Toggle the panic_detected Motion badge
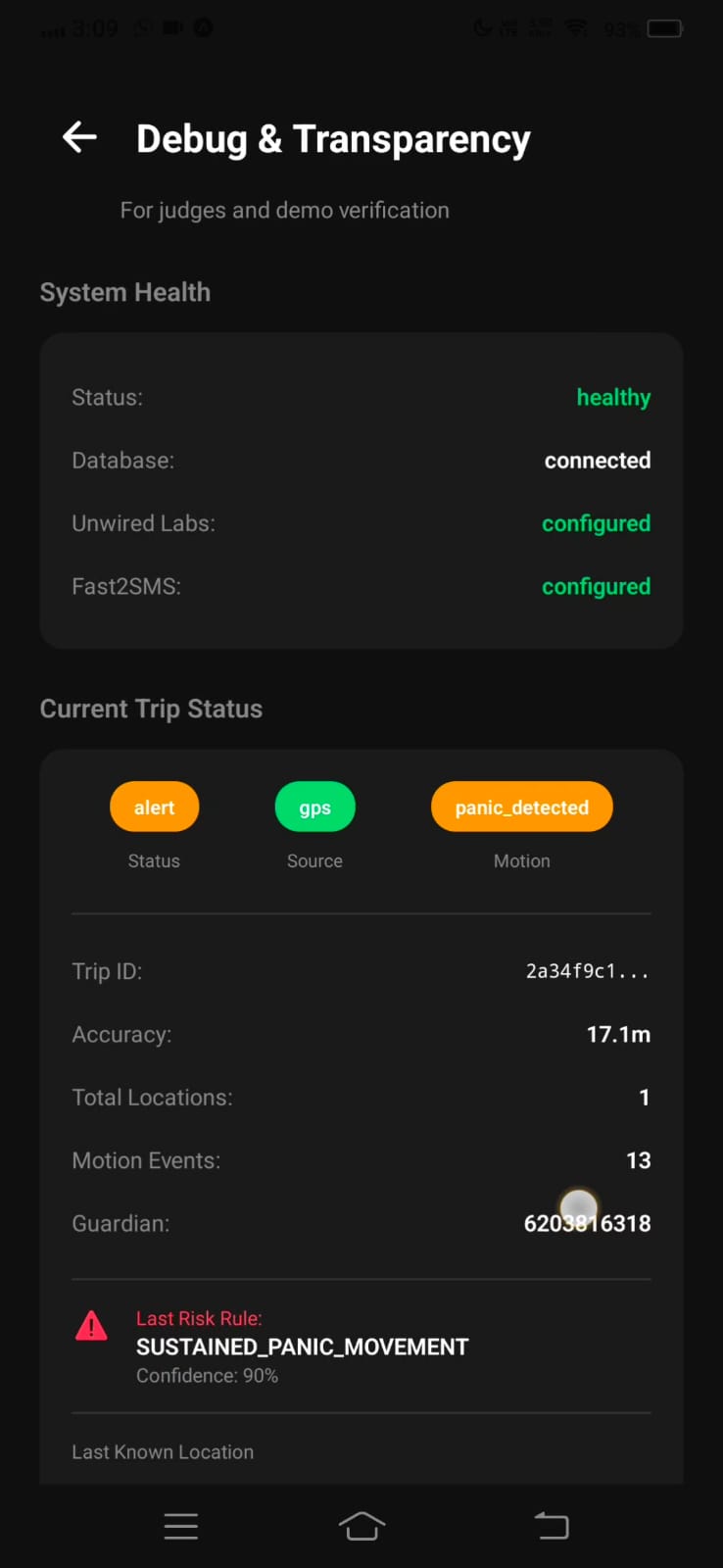The width and height of the screenshot is (723, 1568). tap(521, 807)
